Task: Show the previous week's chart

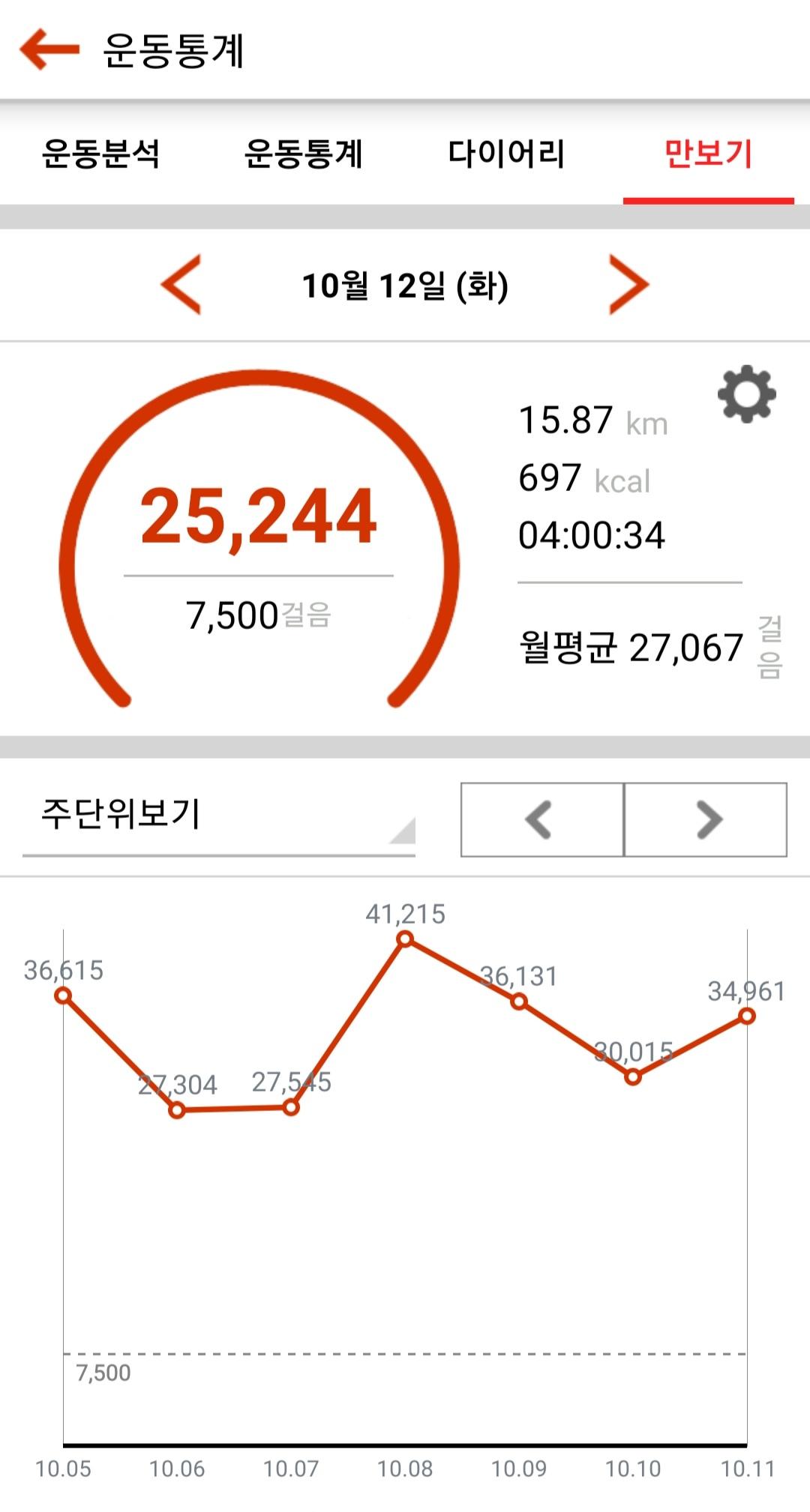Action: (541, 819)
